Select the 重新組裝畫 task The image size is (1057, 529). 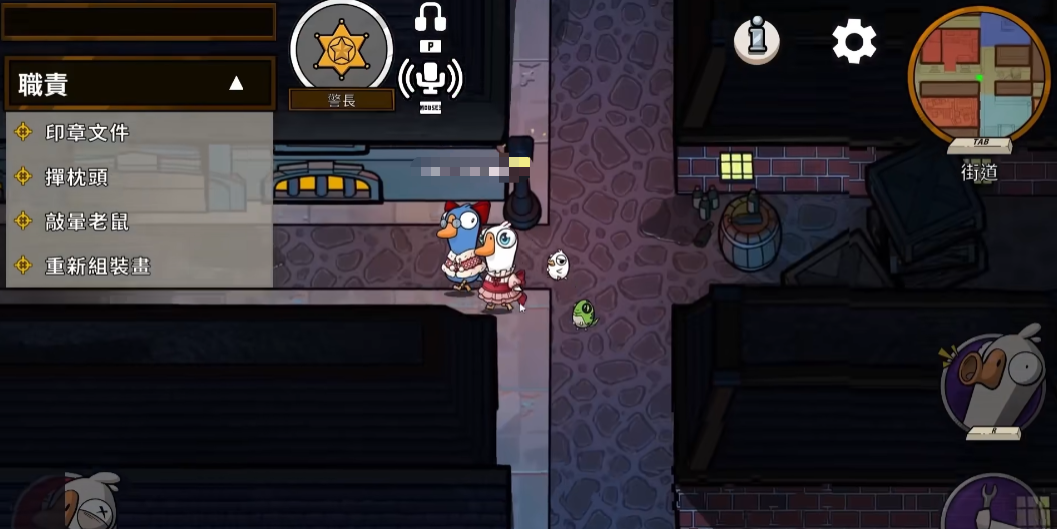pyautogui.click(x=97, y=266)
